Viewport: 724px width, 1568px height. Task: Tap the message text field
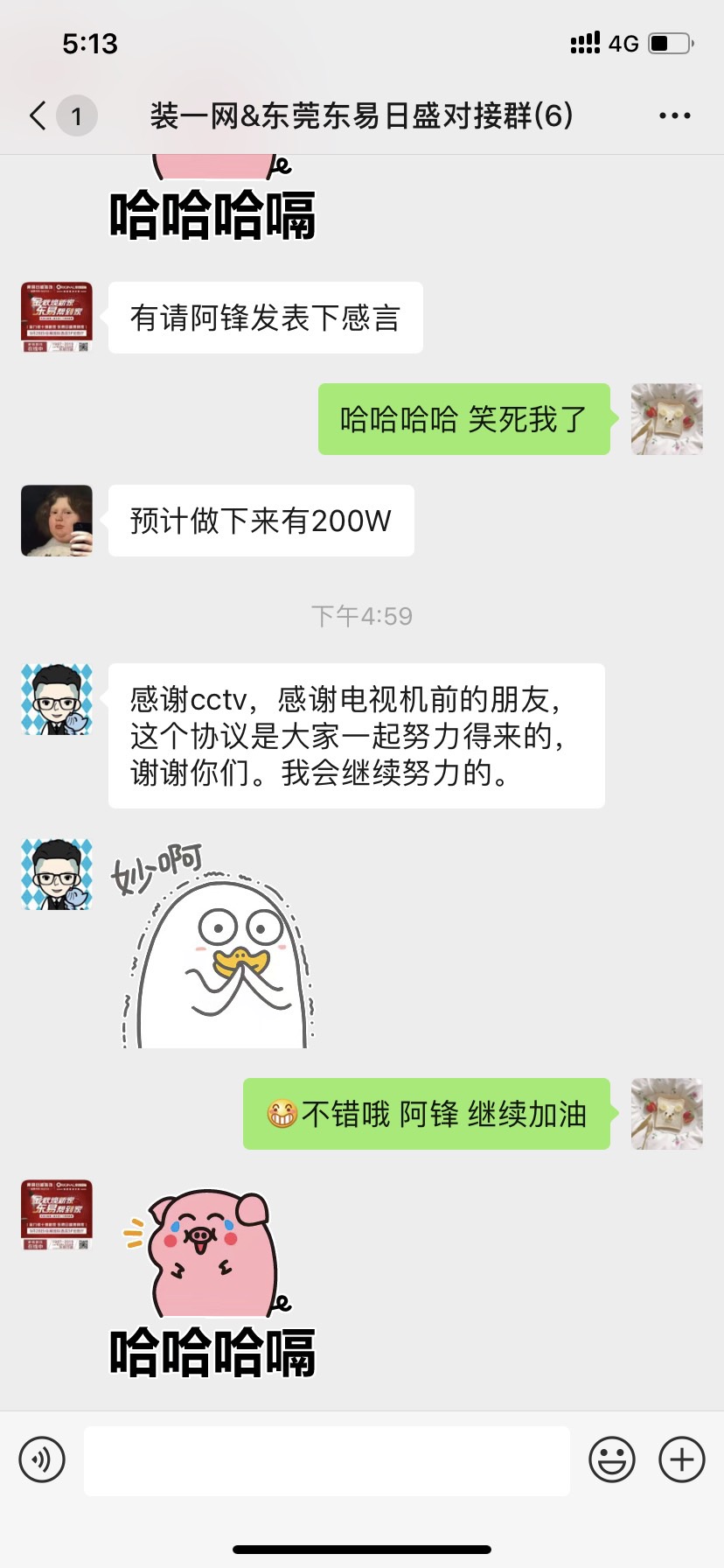327,1459
